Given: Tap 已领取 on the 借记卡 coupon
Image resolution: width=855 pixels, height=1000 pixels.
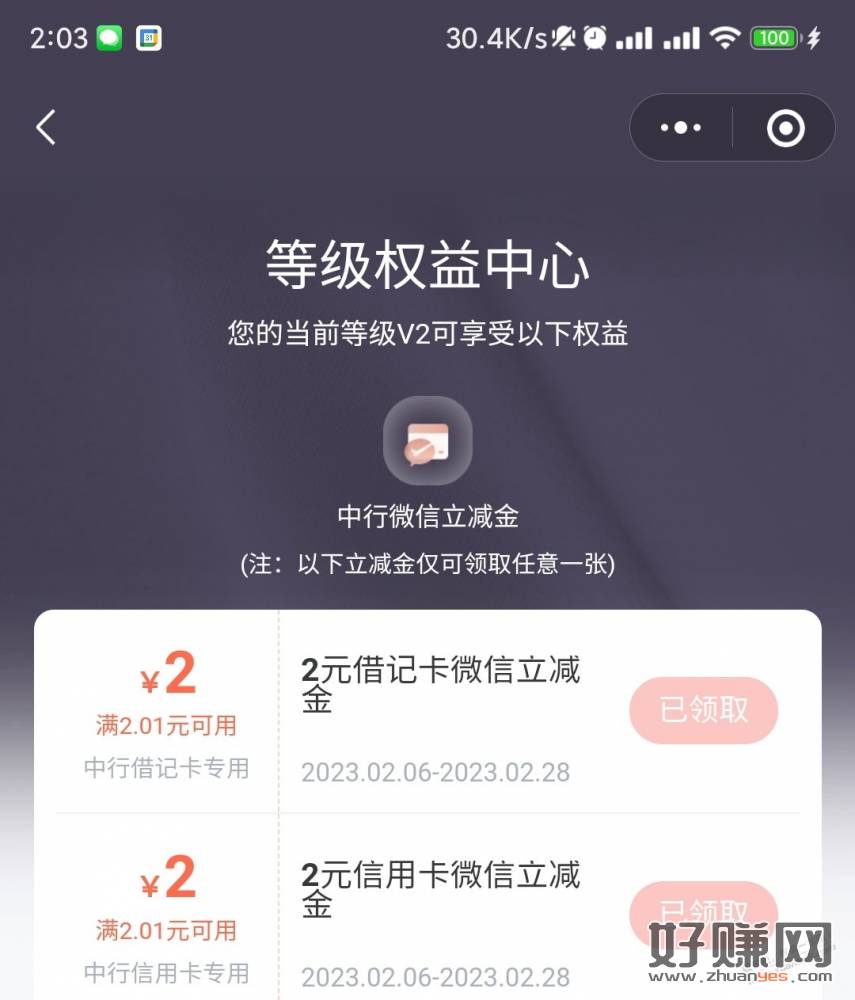Looking at the screenshot, I should [704, 710].
